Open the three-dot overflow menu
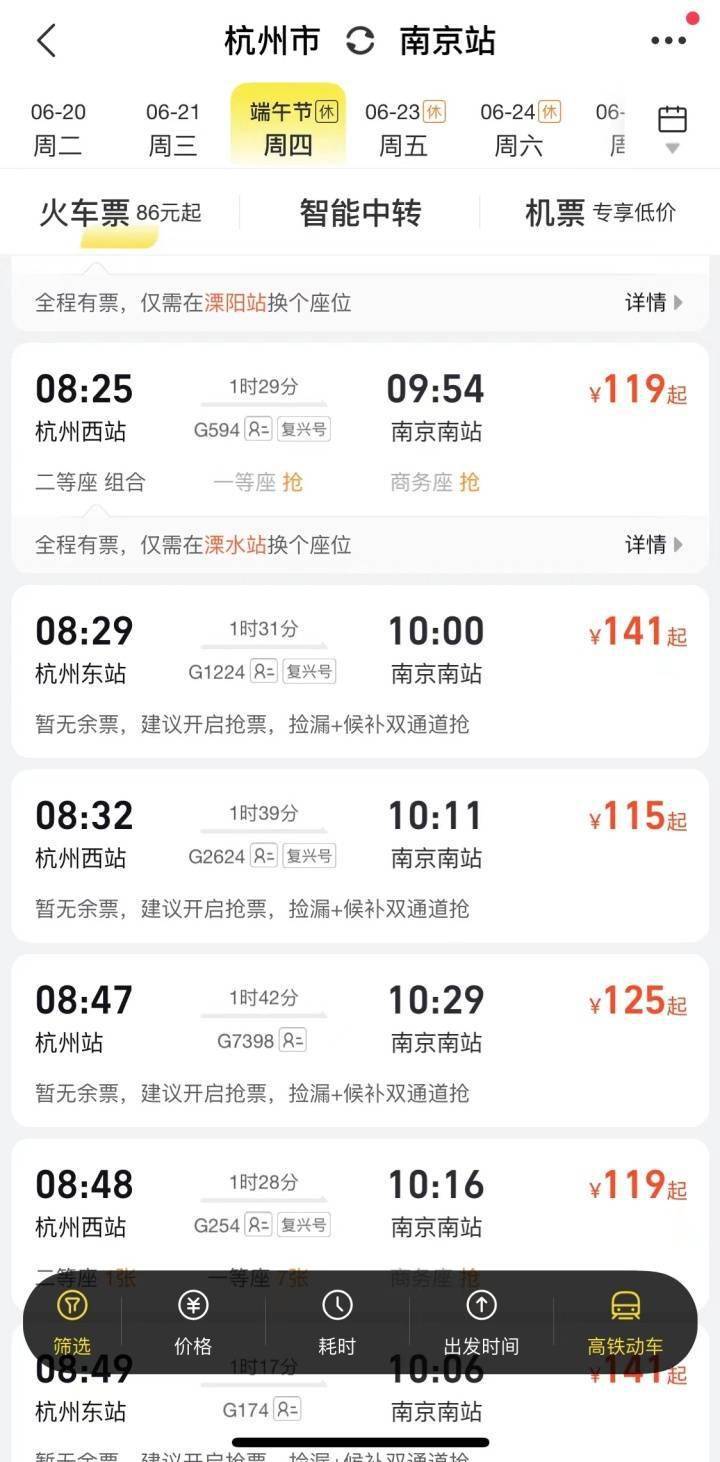 (668, 41)
